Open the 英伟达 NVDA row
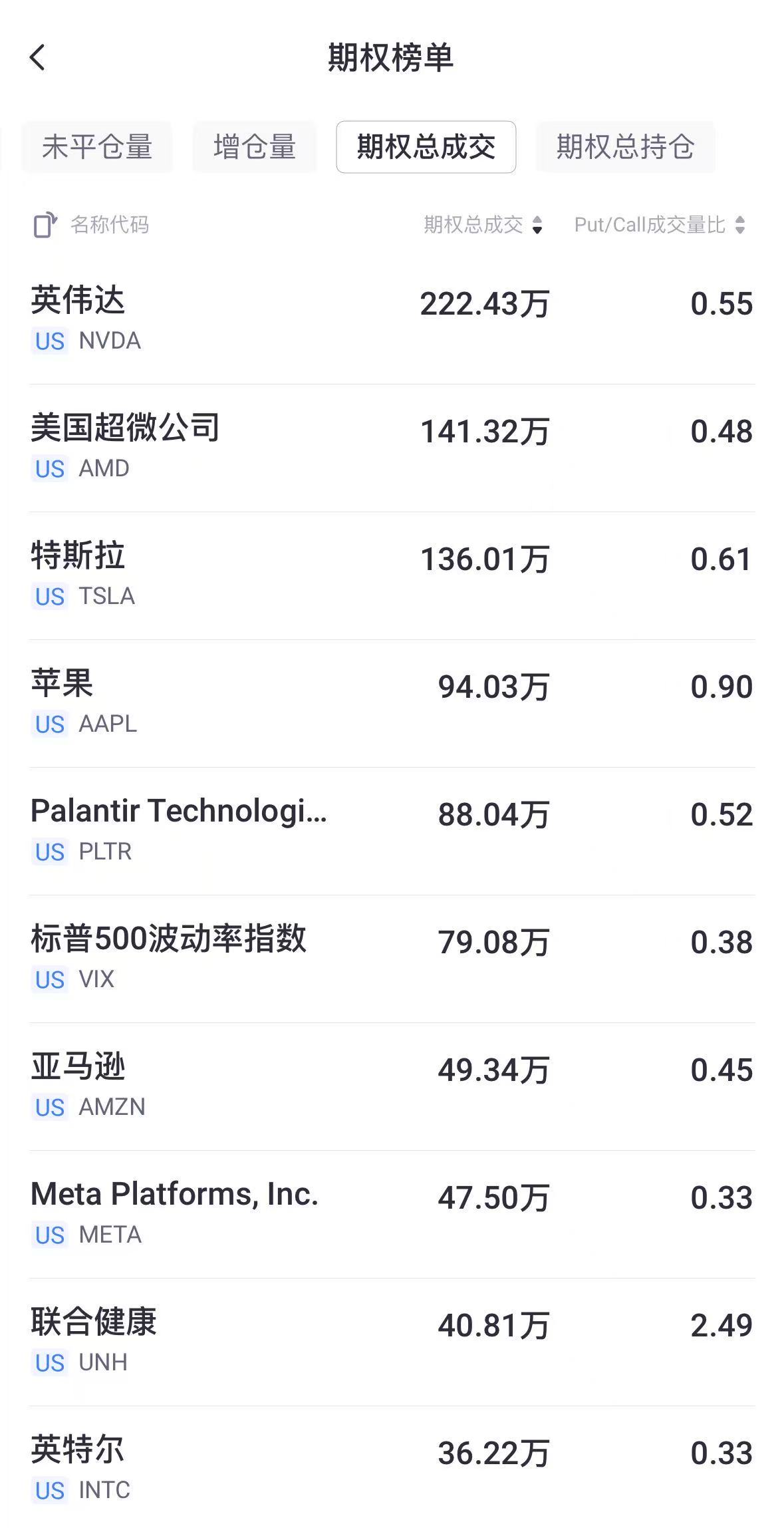Image resolution: width=784 pixels, height=1528 pixels. pos(392,320)
